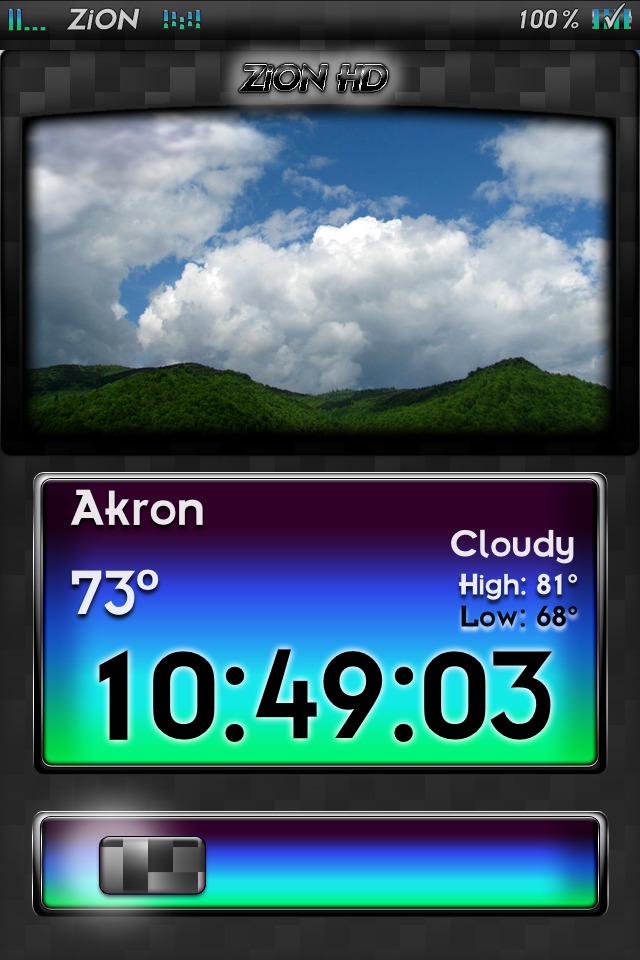The width and height of the screenshot is (640, 960).
Task: Tap the unlock slider handle
Action: [x=152, y=865]
